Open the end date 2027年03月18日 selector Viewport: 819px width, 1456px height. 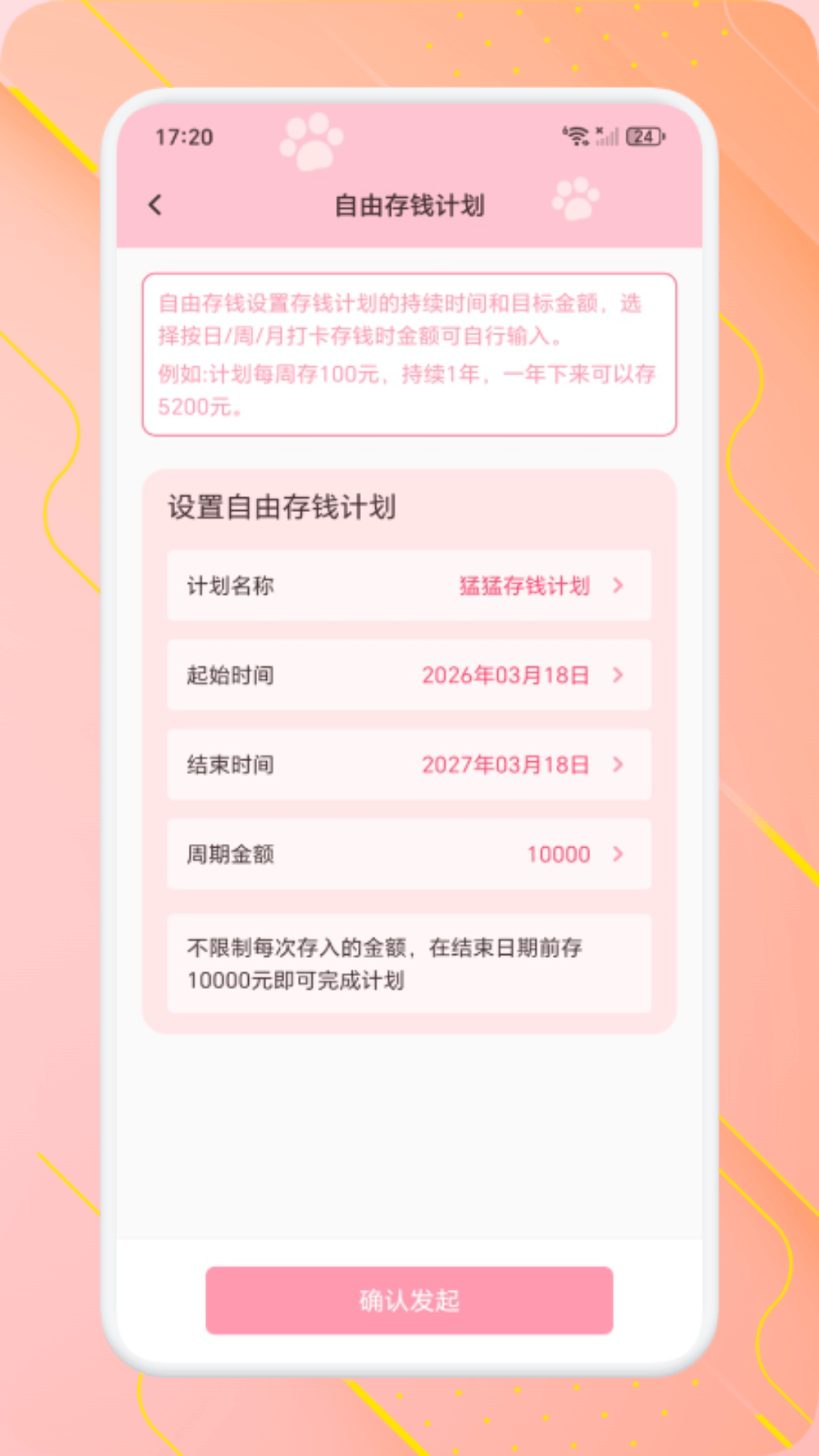coord(506,765)
